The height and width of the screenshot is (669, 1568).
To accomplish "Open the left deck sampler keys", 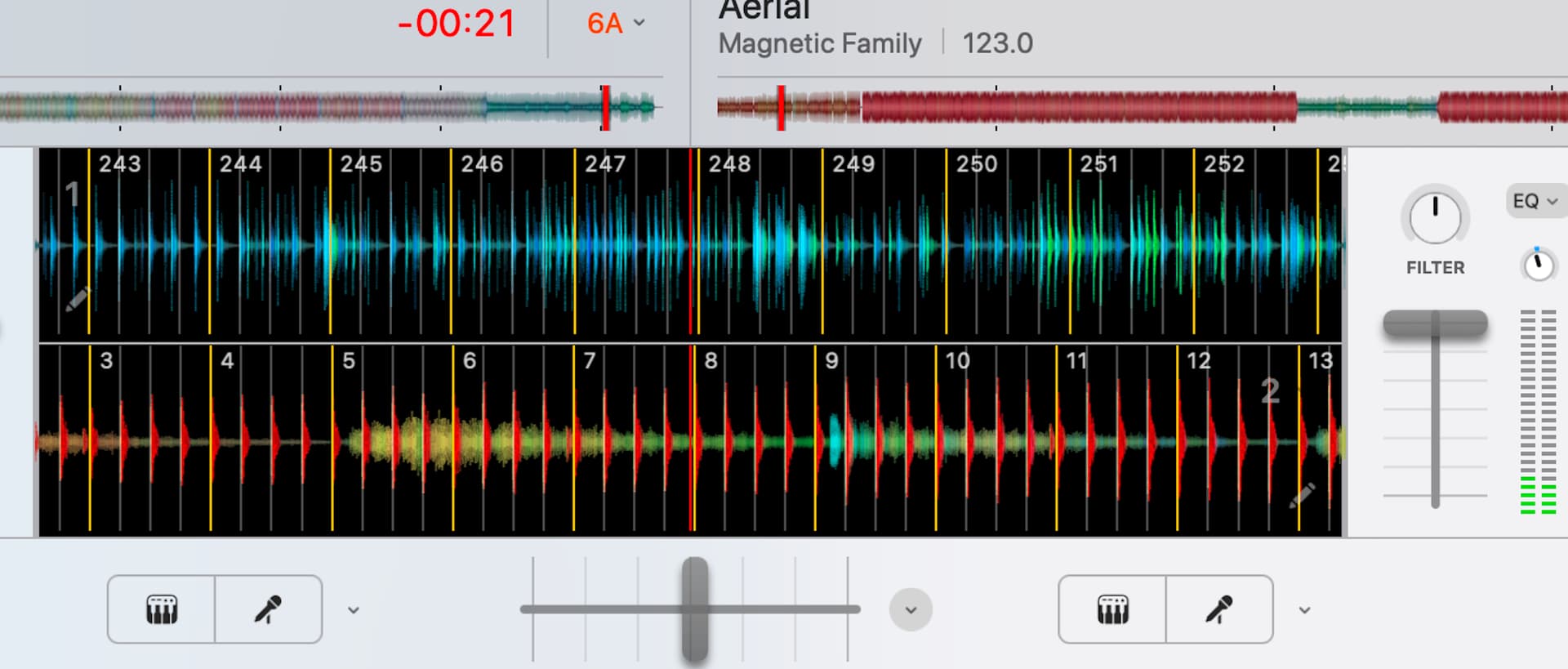I will [x=162, y=609].
